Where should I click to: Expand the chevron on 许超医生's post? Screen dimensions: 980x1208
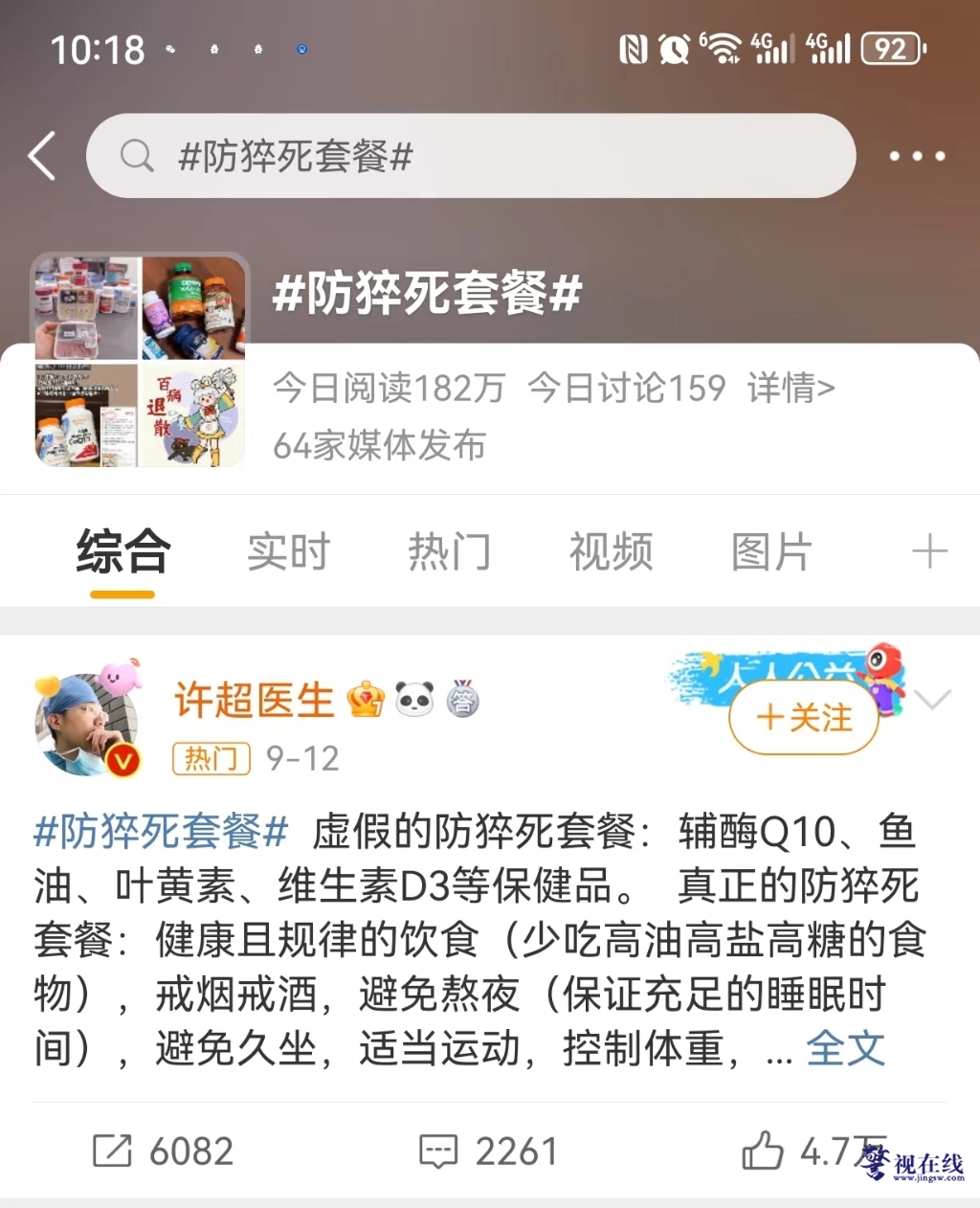(x=932, y=700)
